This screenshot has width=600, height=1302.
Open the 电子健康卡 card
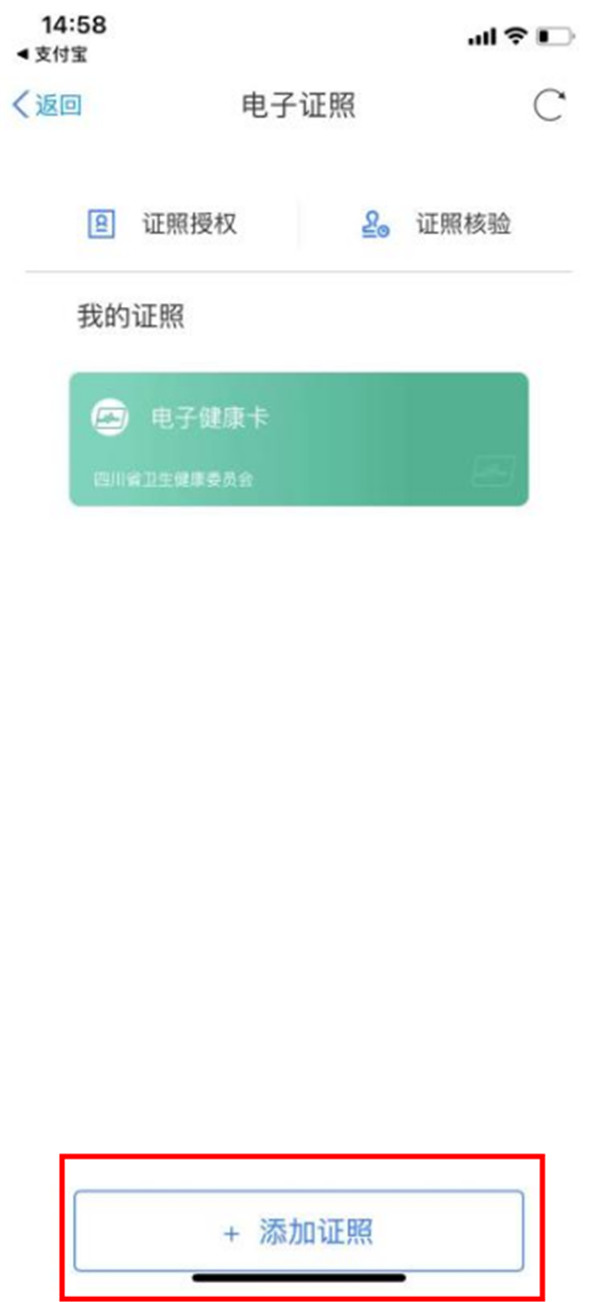(298, 439)
